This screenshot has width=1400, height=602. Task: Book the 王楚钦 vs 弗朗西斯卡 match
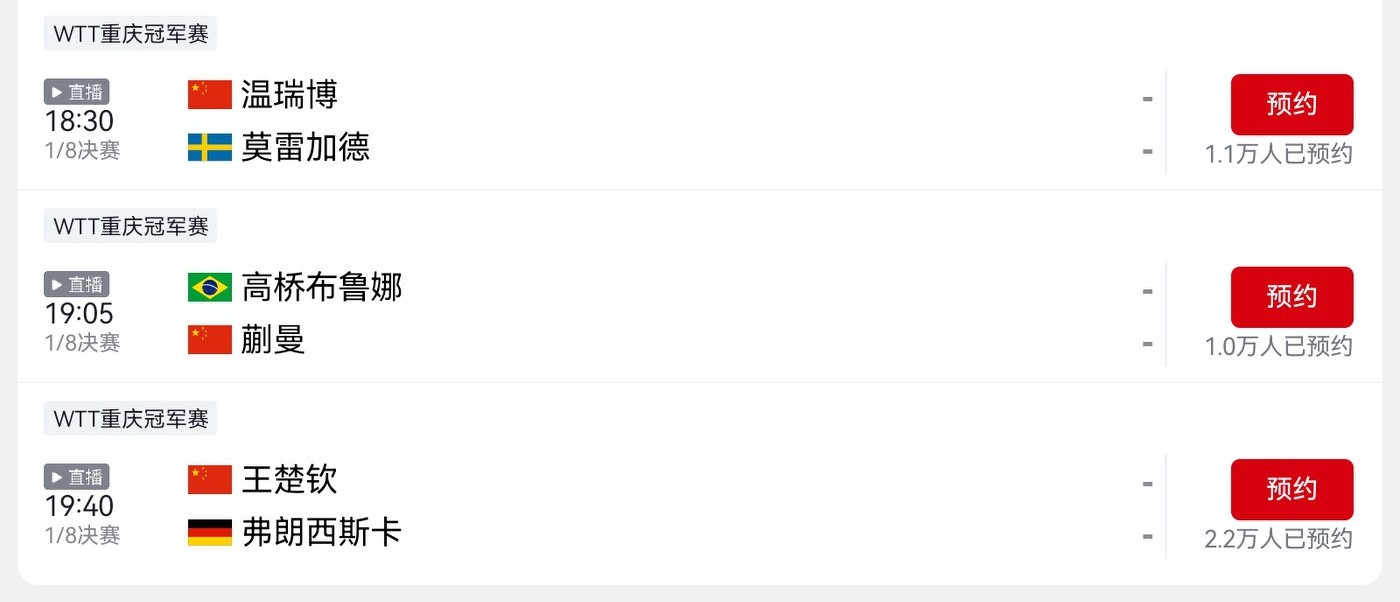1291,489
